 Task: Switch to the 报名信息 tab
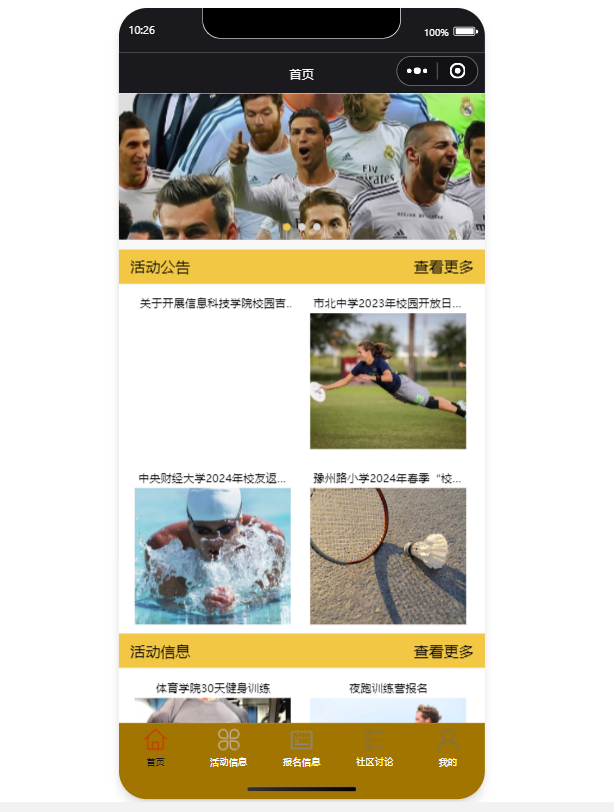point(301,747)
